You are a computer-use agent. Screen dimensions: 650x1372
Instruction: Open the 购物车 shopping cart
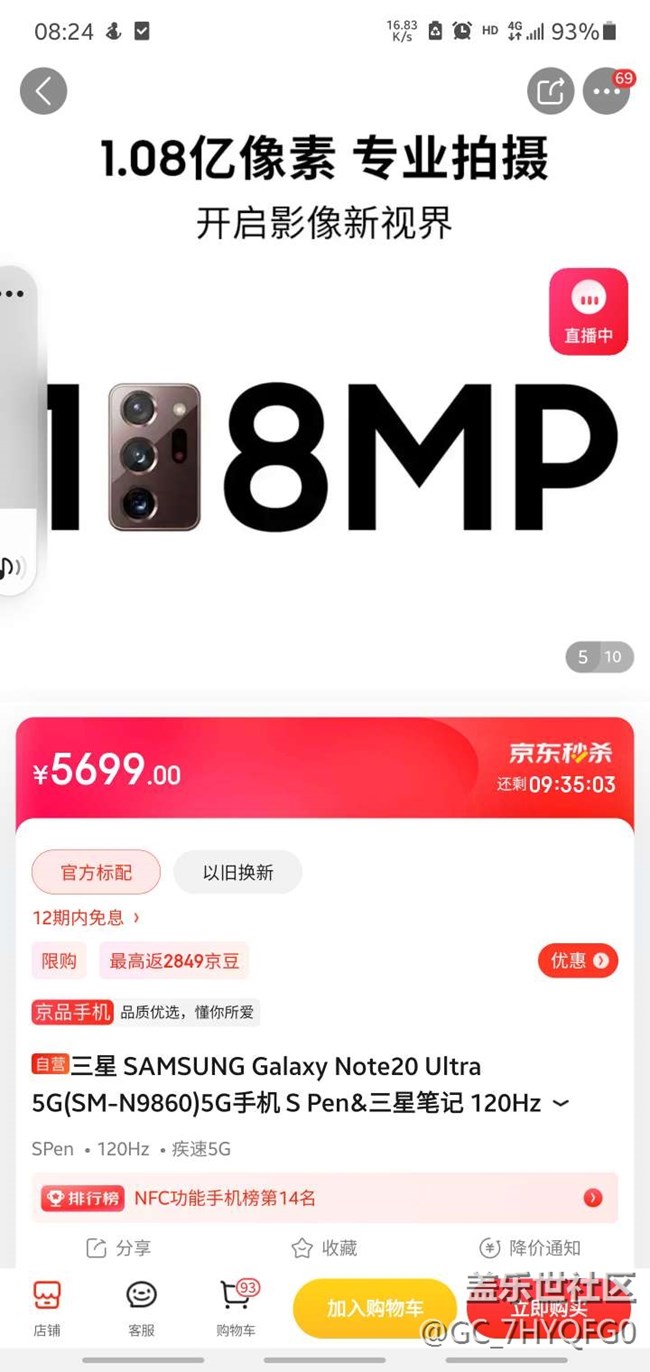[236, 1307]
